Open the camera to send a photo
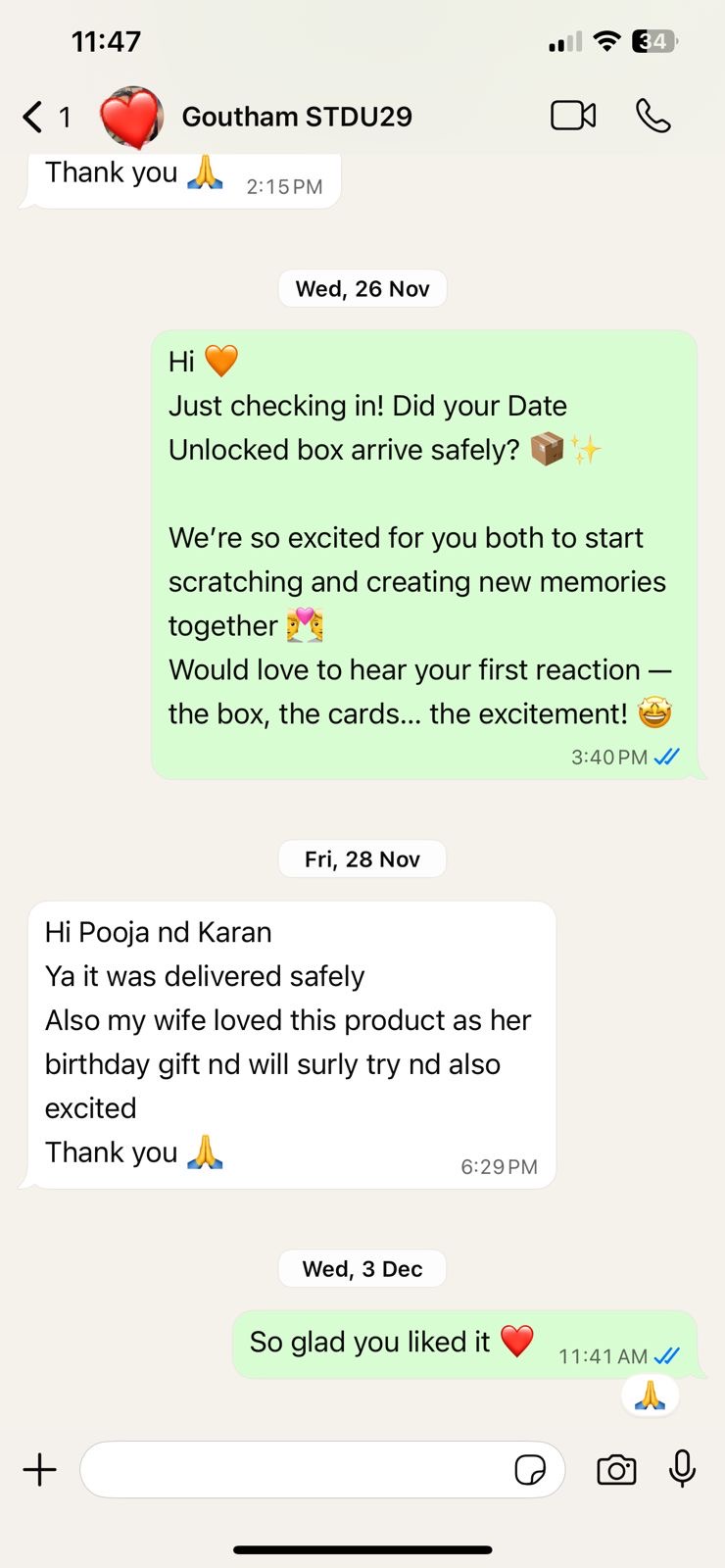Viewport: 725px width, 1568px height. [x=616, y=1469]
